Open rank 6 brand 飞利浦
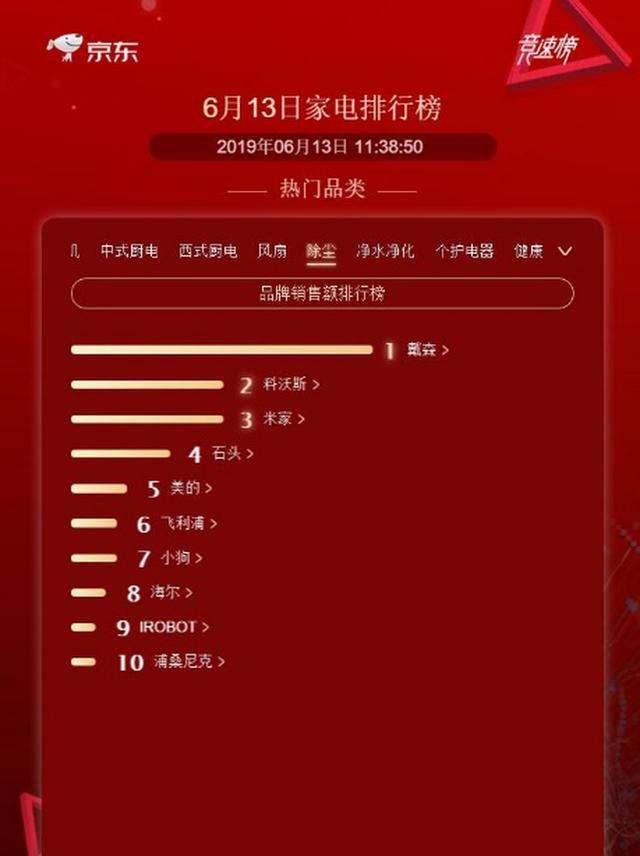This screenshot has width=640, height=856. point(189,523)
